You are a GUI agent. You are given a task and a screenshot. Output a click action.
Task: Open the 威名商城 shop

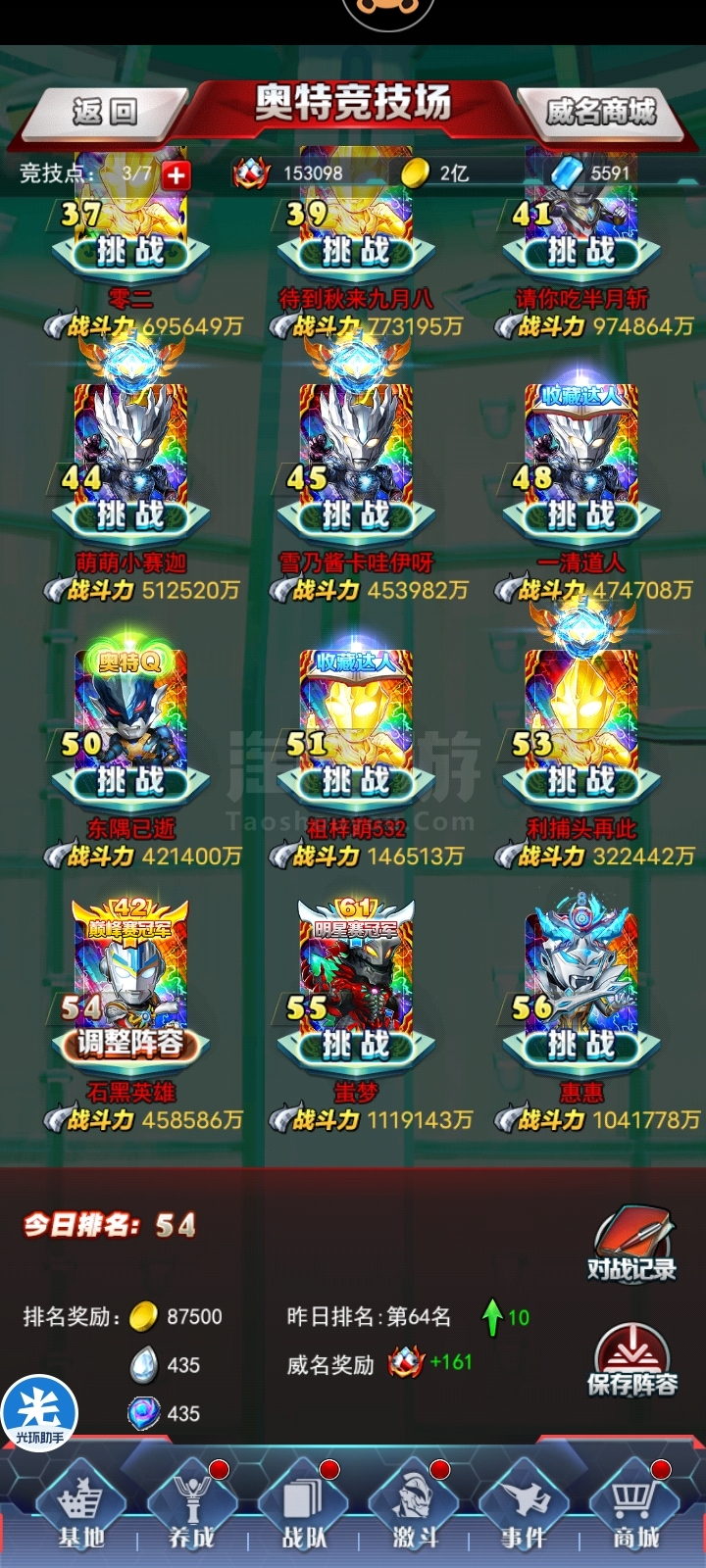(600, 111)
